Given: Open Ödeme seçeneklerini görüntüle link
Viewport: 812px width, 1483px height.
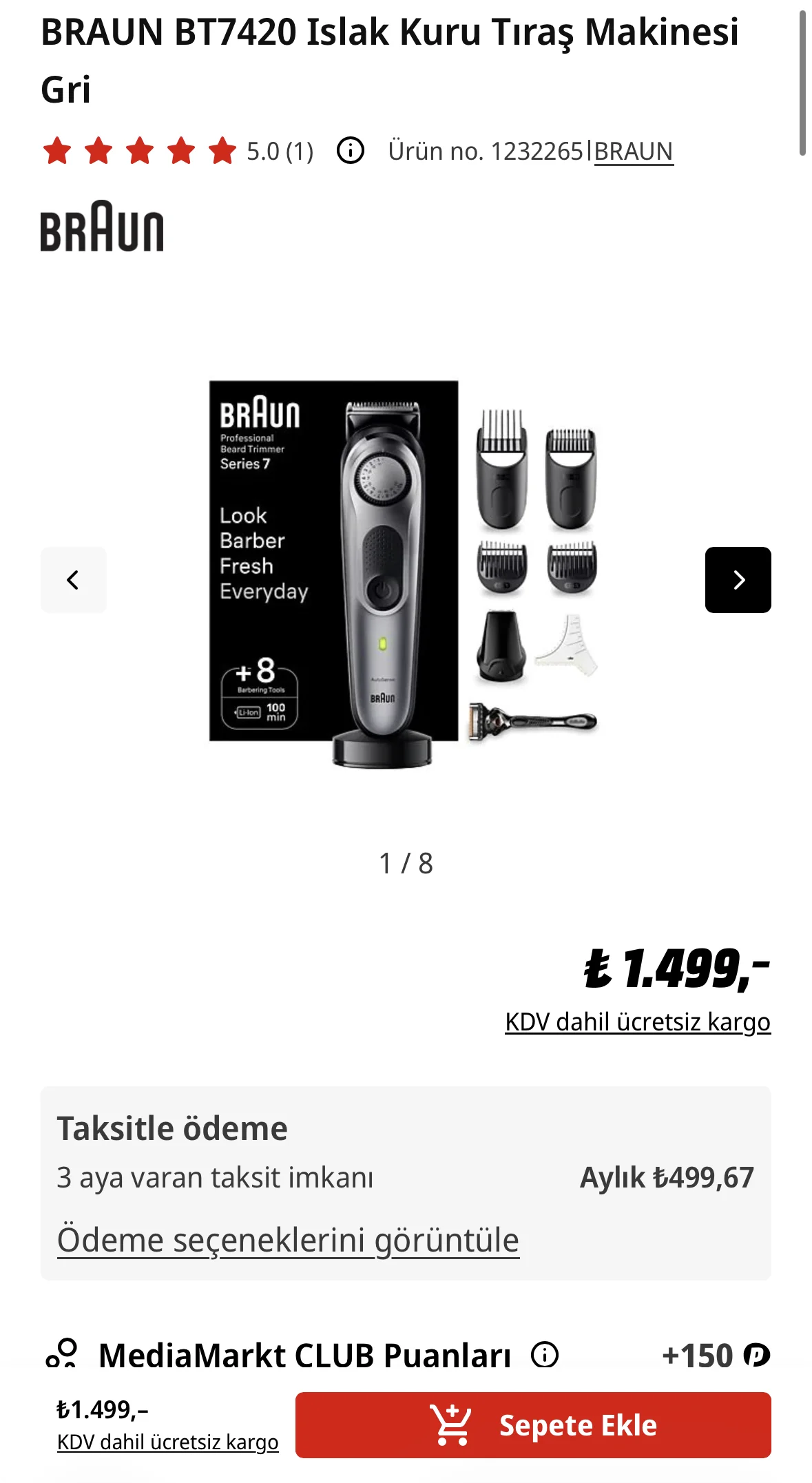Looking at the screenshot, I should click(x=288, y=1240).
